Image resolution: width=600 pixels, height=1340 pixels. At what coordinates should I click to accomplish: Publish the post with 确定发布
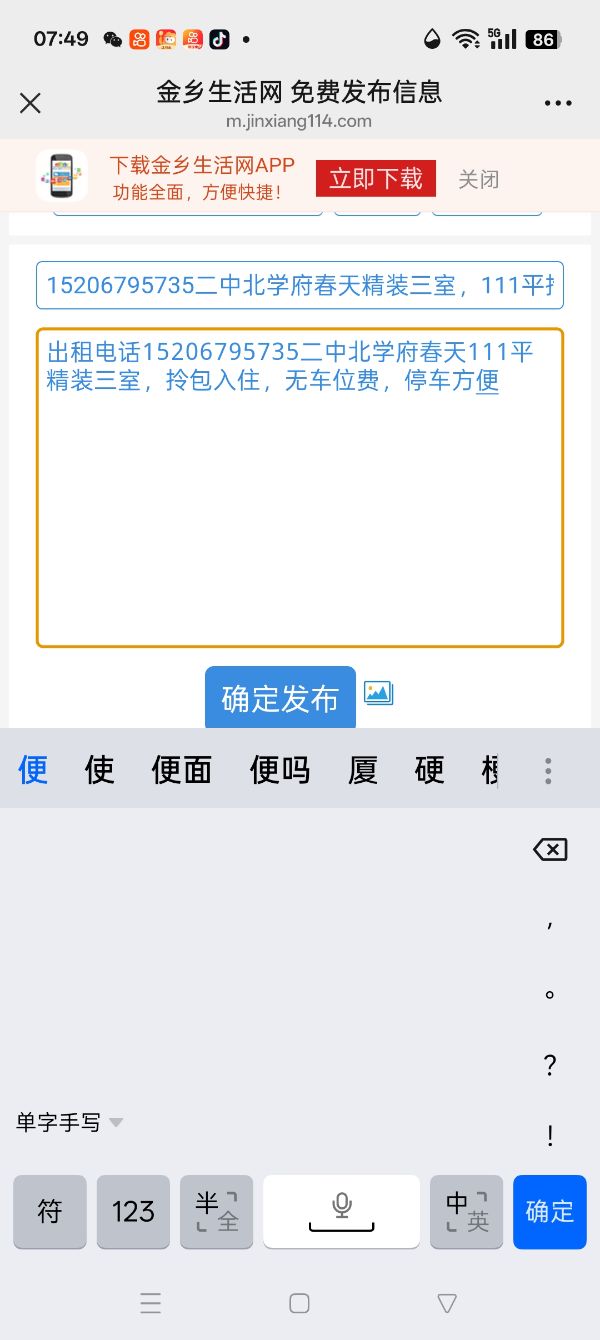280,698
